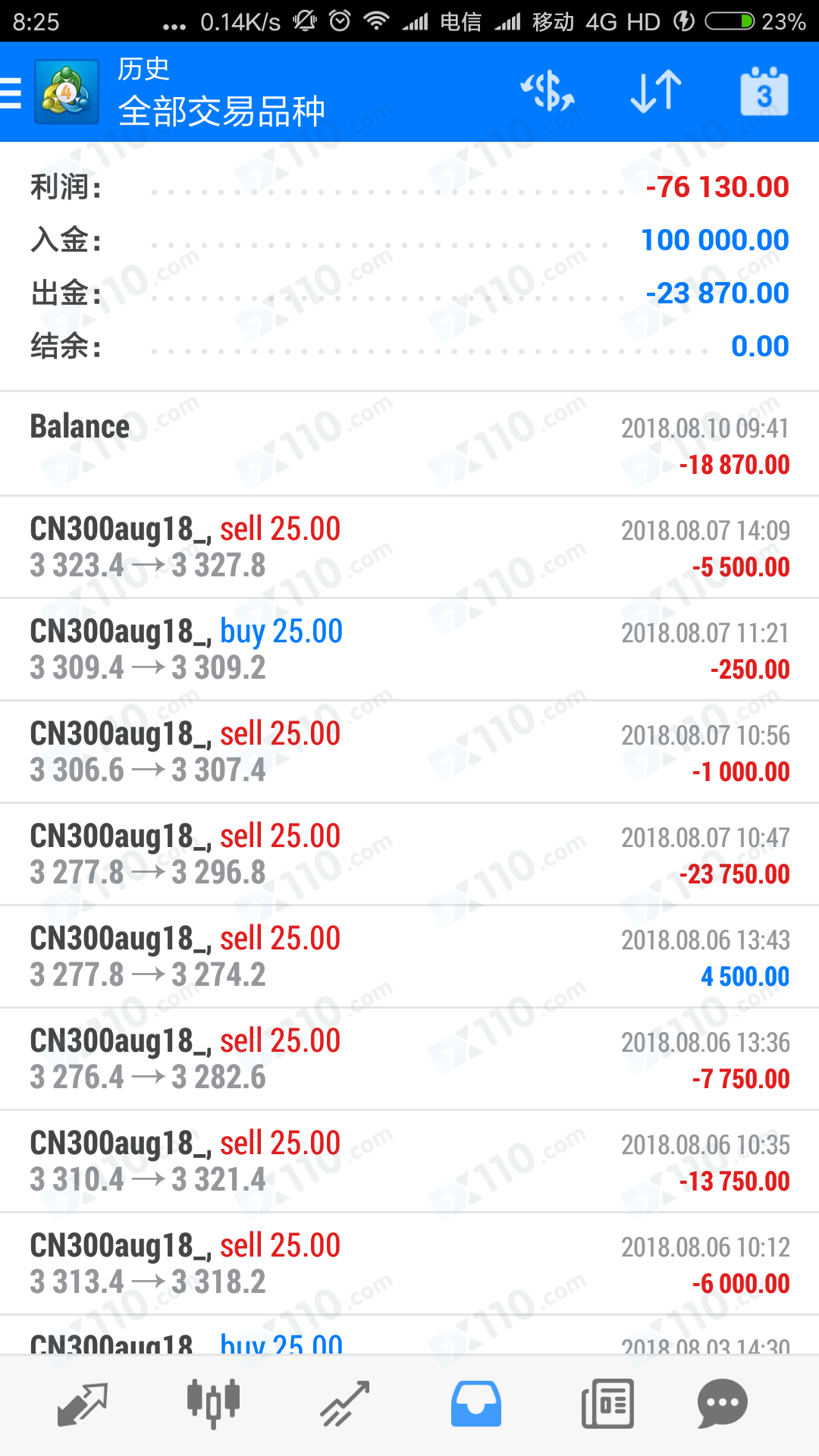
Task: Open the Balance entry of -18 870.00
Action: 409,444
